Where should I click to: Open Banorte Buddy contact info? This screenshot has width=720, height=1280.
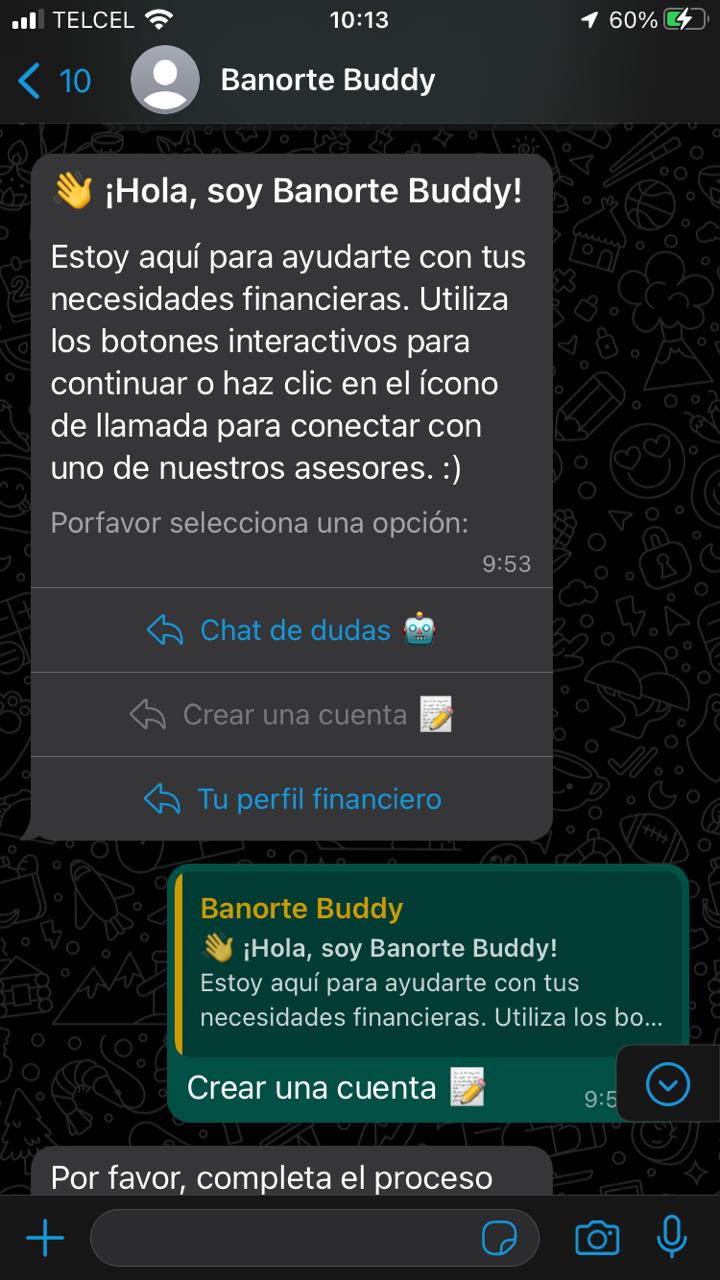[327, 80]
